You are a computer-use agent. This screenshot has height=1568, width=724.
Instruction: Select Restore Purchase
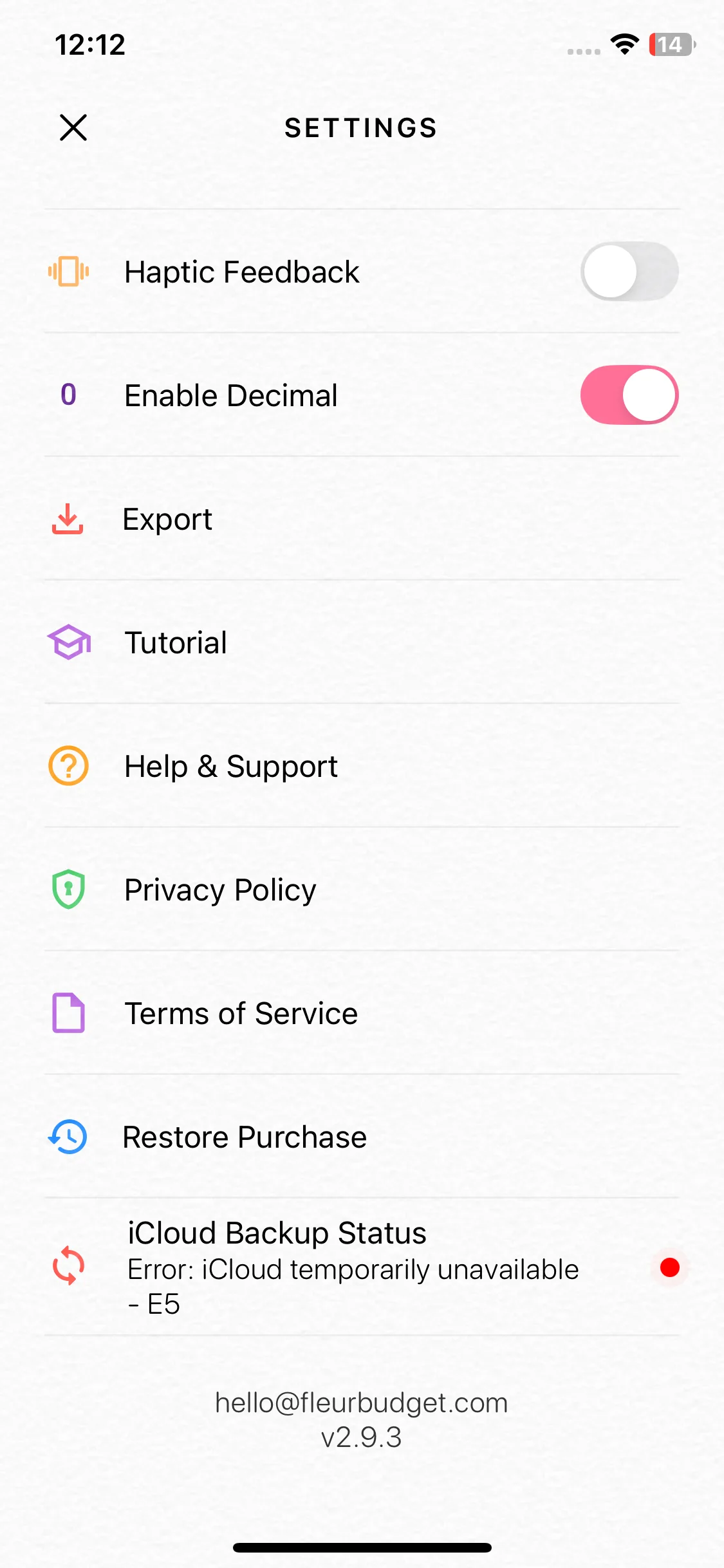click(x=245, y=1137)
